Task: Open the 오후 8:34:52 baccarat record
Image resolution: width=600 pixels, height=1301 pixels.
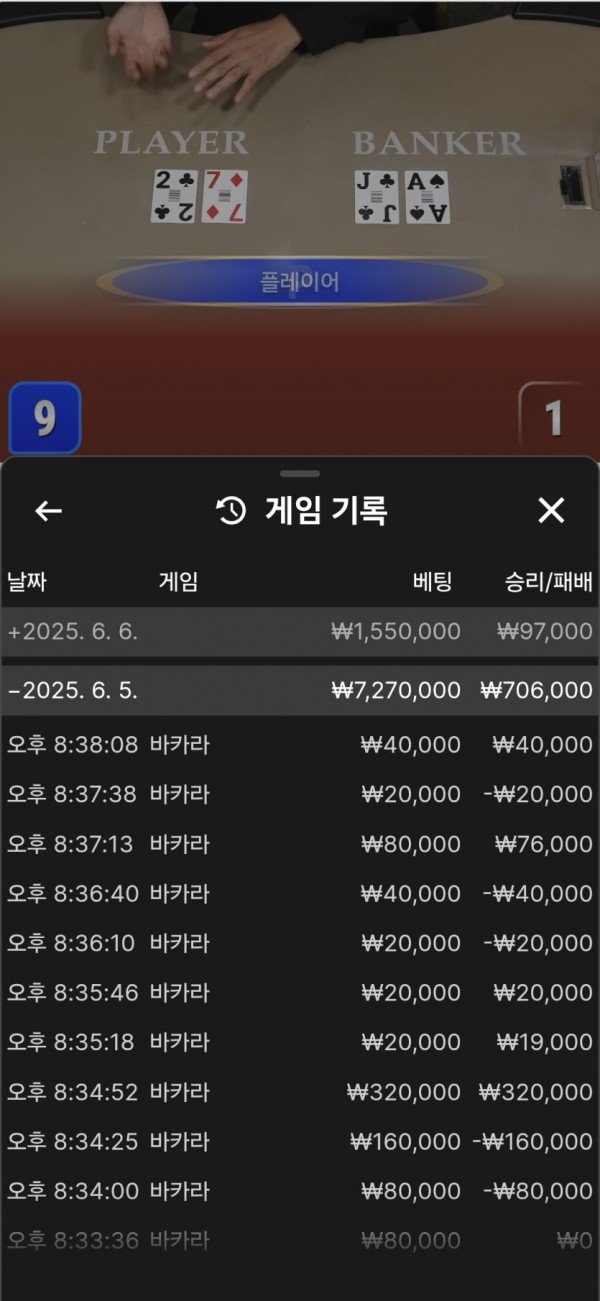Action: tap(300, 1092)
